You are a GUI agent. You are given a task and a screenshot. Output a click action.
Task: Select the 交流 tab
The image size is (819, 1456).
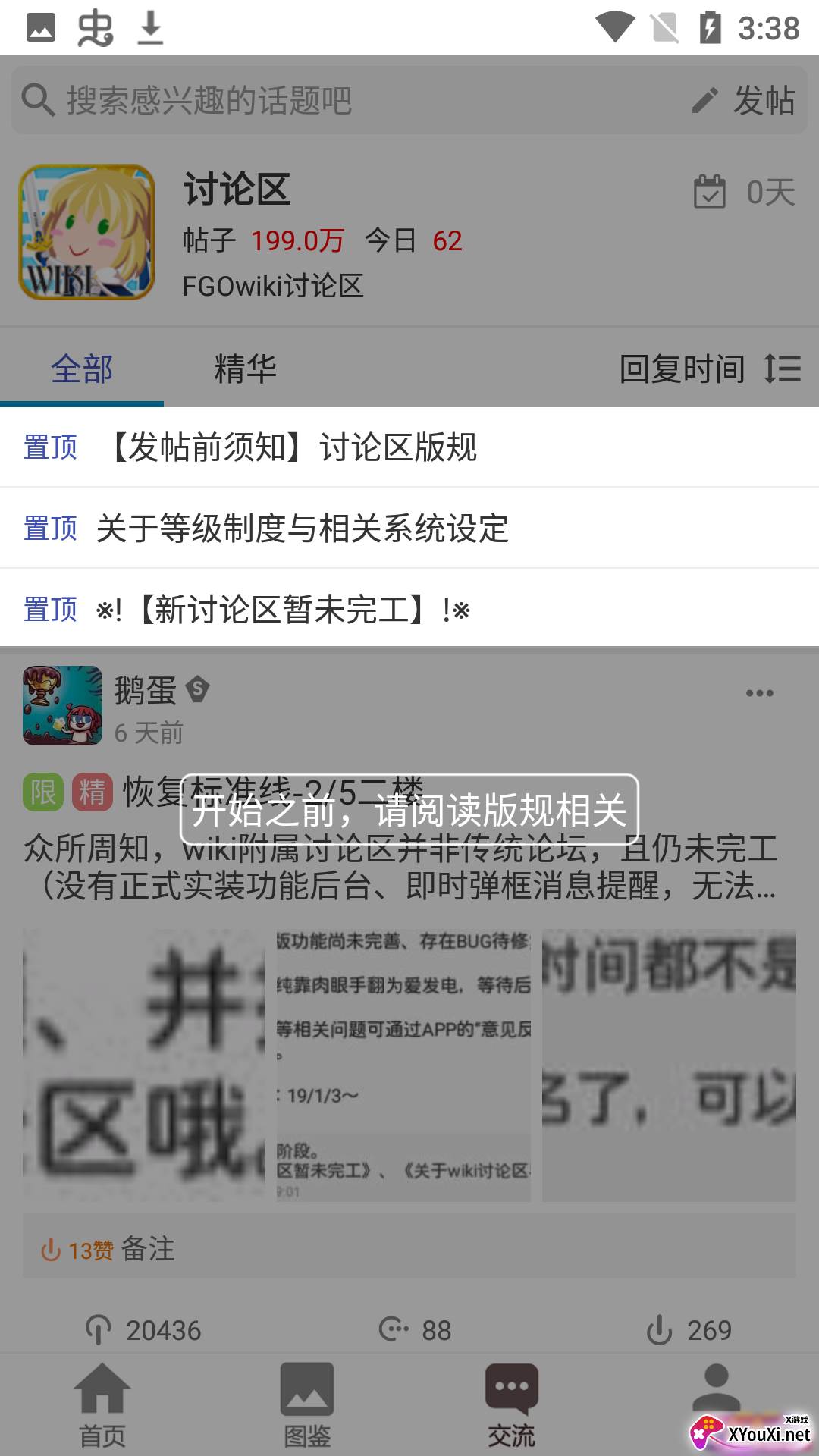click(x=511, y=1404)
